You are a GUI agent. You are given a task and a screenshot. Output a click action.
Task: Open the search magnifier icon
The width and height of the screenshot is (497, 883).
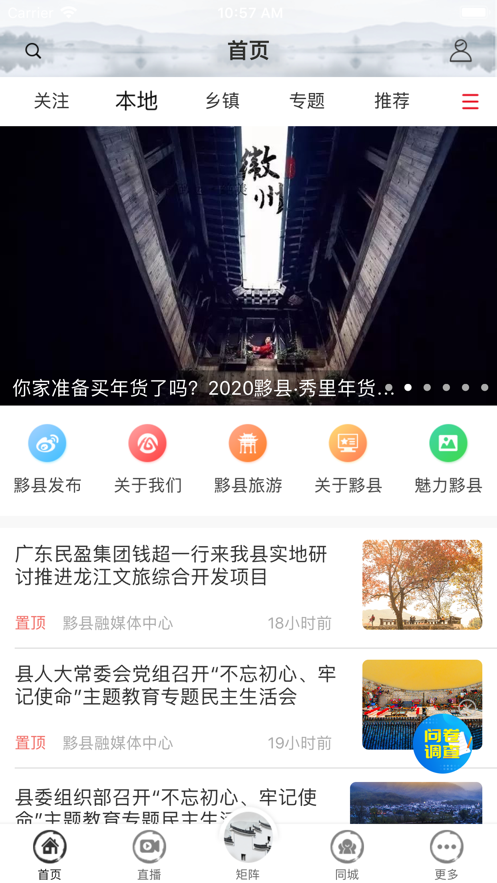tap(33, 51)
